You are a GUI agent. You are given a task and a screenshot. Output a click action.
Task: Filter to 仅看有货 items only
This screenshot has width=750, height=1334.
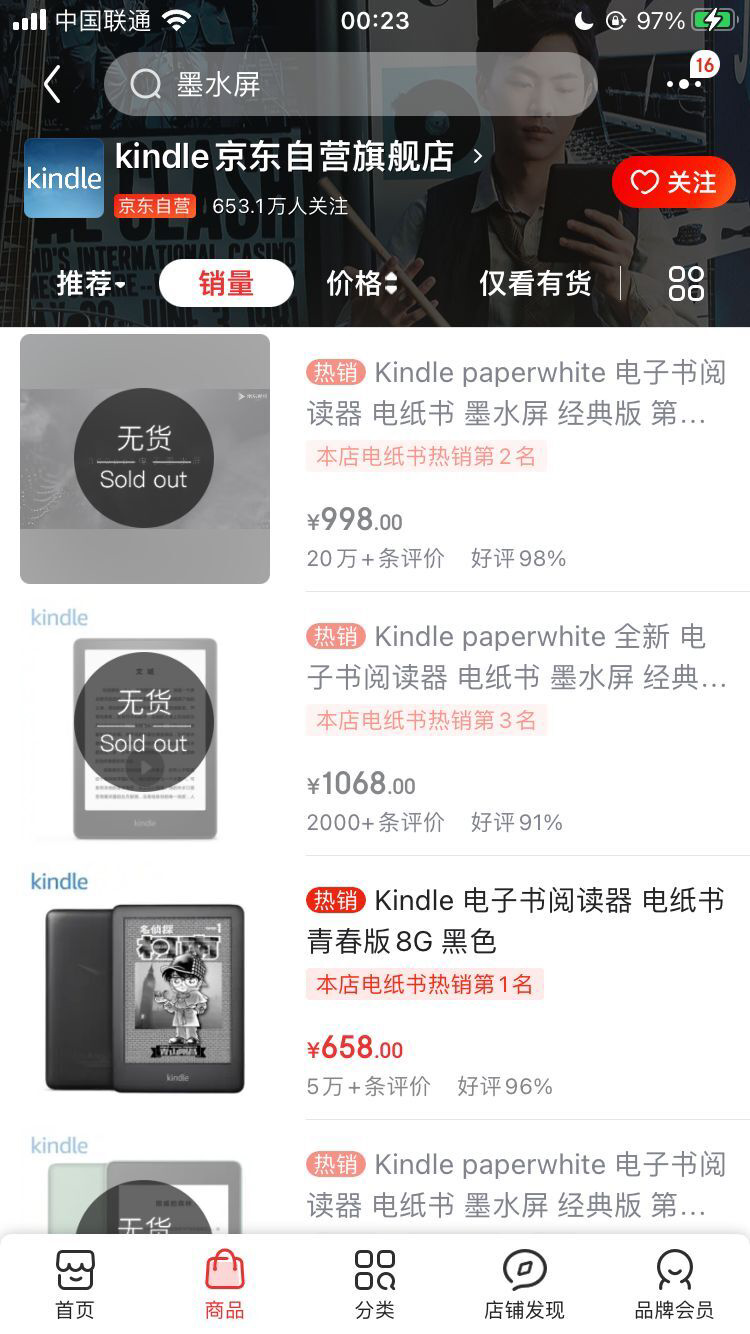[535, 284]
